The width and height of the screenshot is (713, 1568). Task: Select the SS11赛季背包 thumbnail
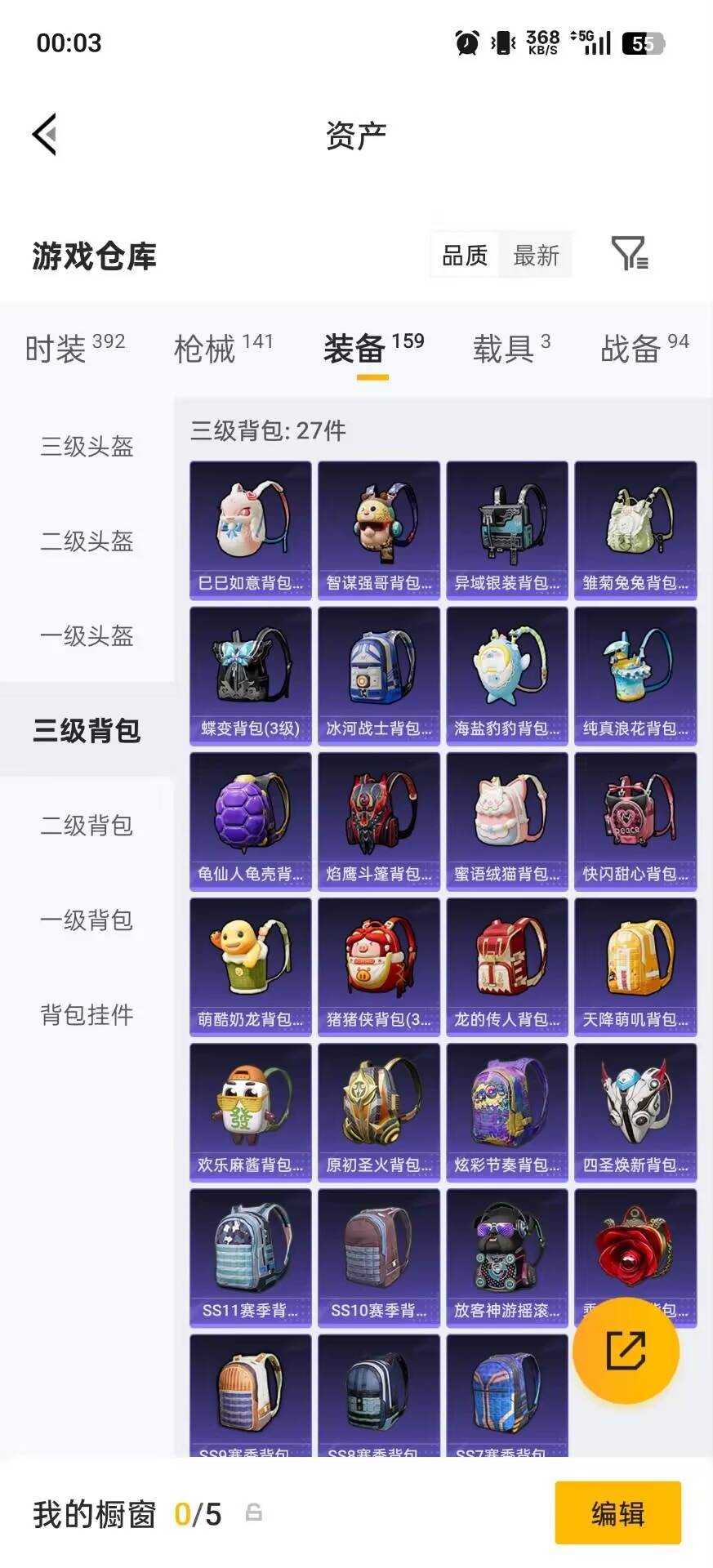coord(249,1256)
